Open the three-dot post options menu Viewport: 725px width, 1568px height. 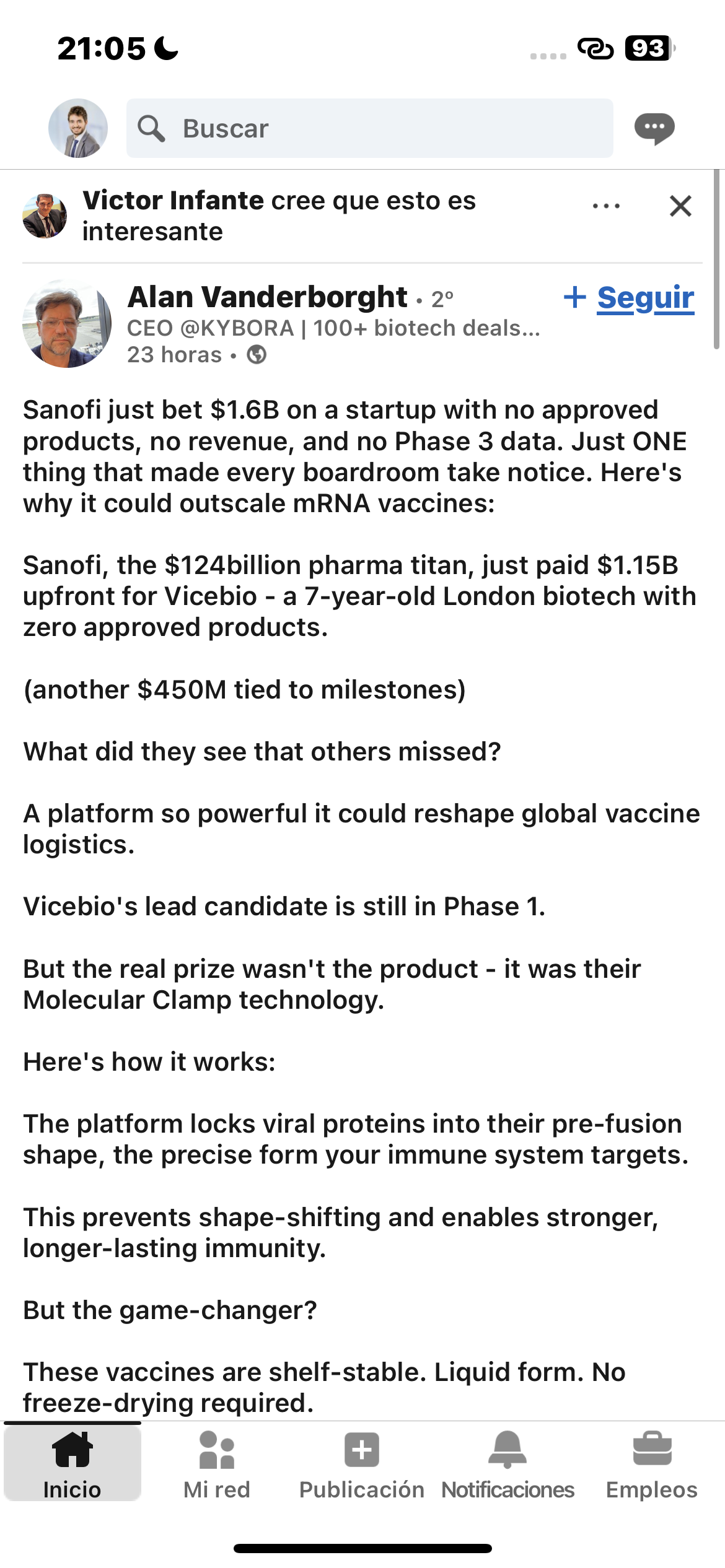(x=606, y=206)
